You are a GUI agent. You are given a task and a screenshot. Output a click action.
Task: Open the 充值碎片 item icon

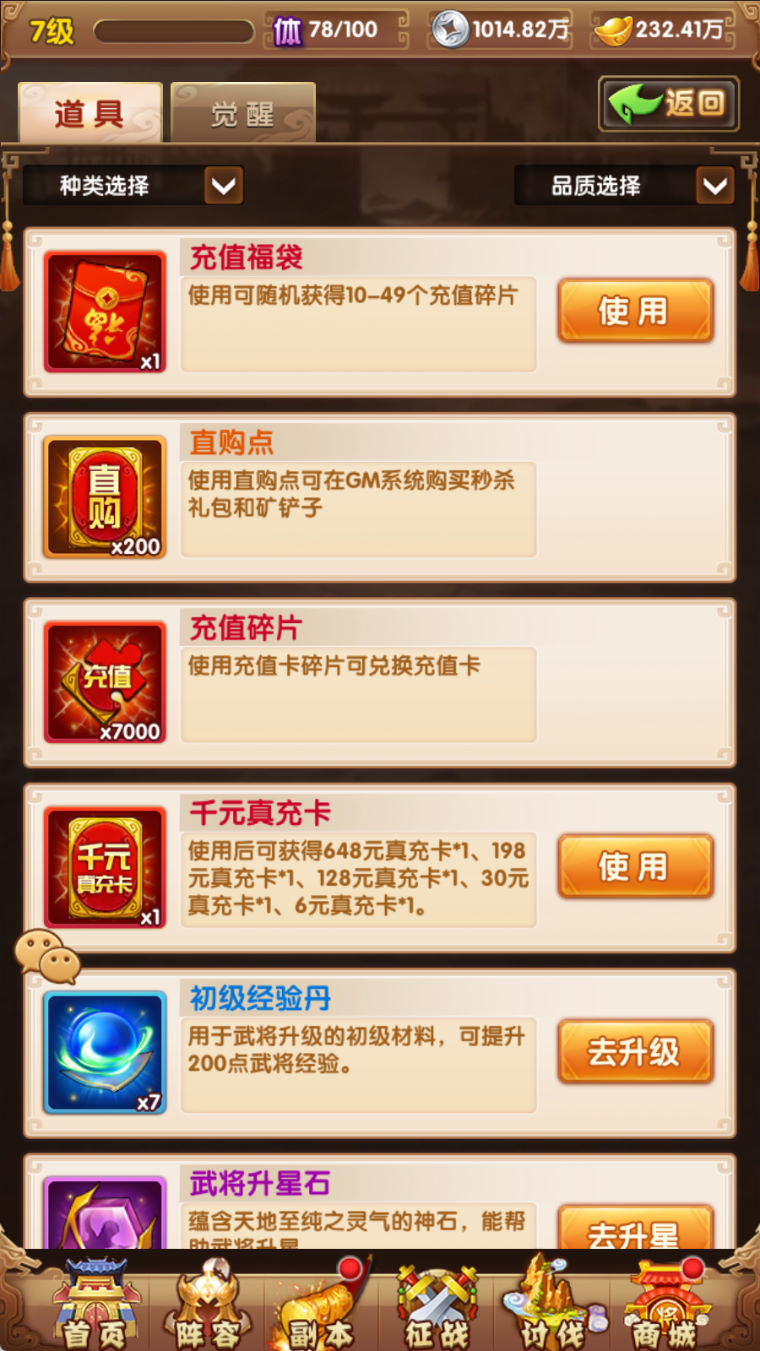[x=104, y=682]
